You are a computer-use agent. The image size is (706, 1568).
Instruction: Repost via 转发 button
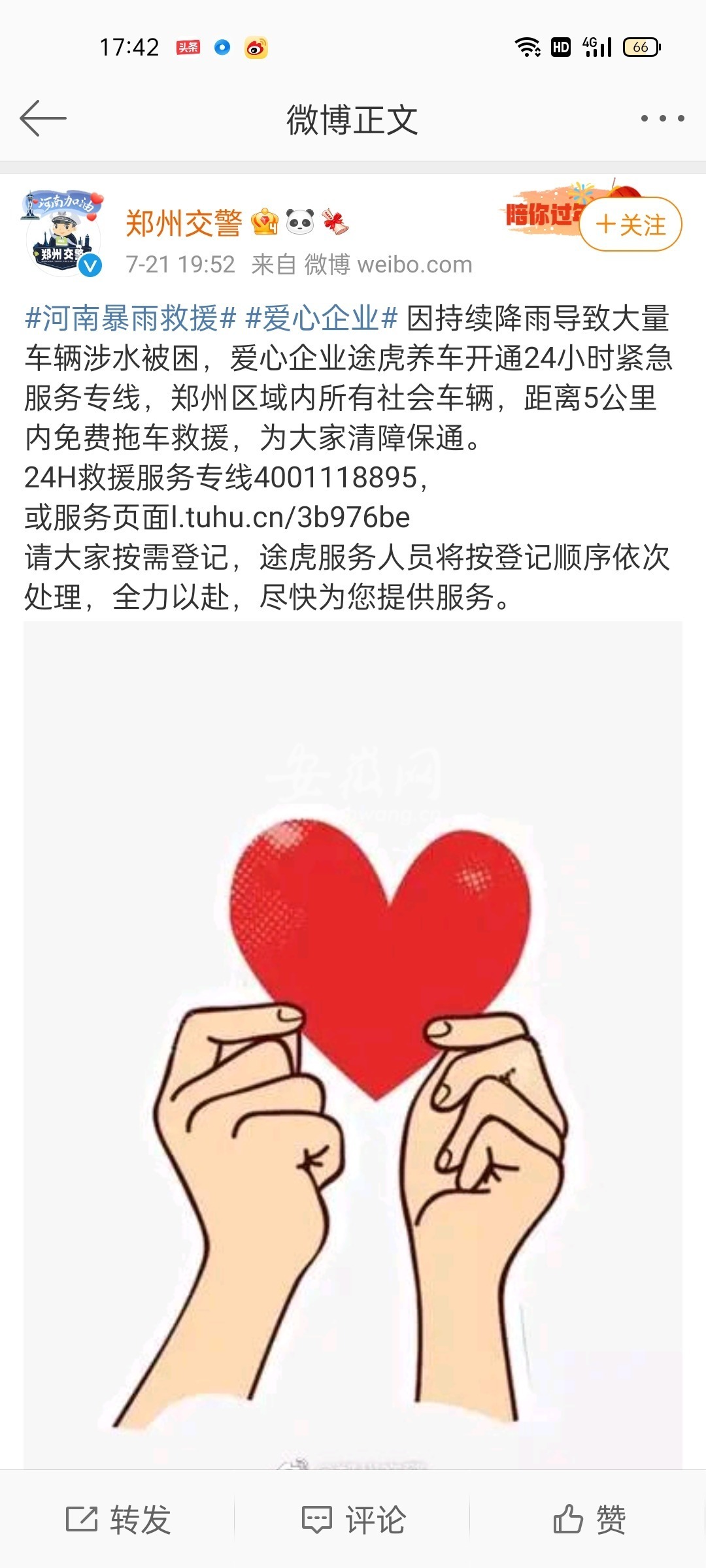(x=118, y=1520)
